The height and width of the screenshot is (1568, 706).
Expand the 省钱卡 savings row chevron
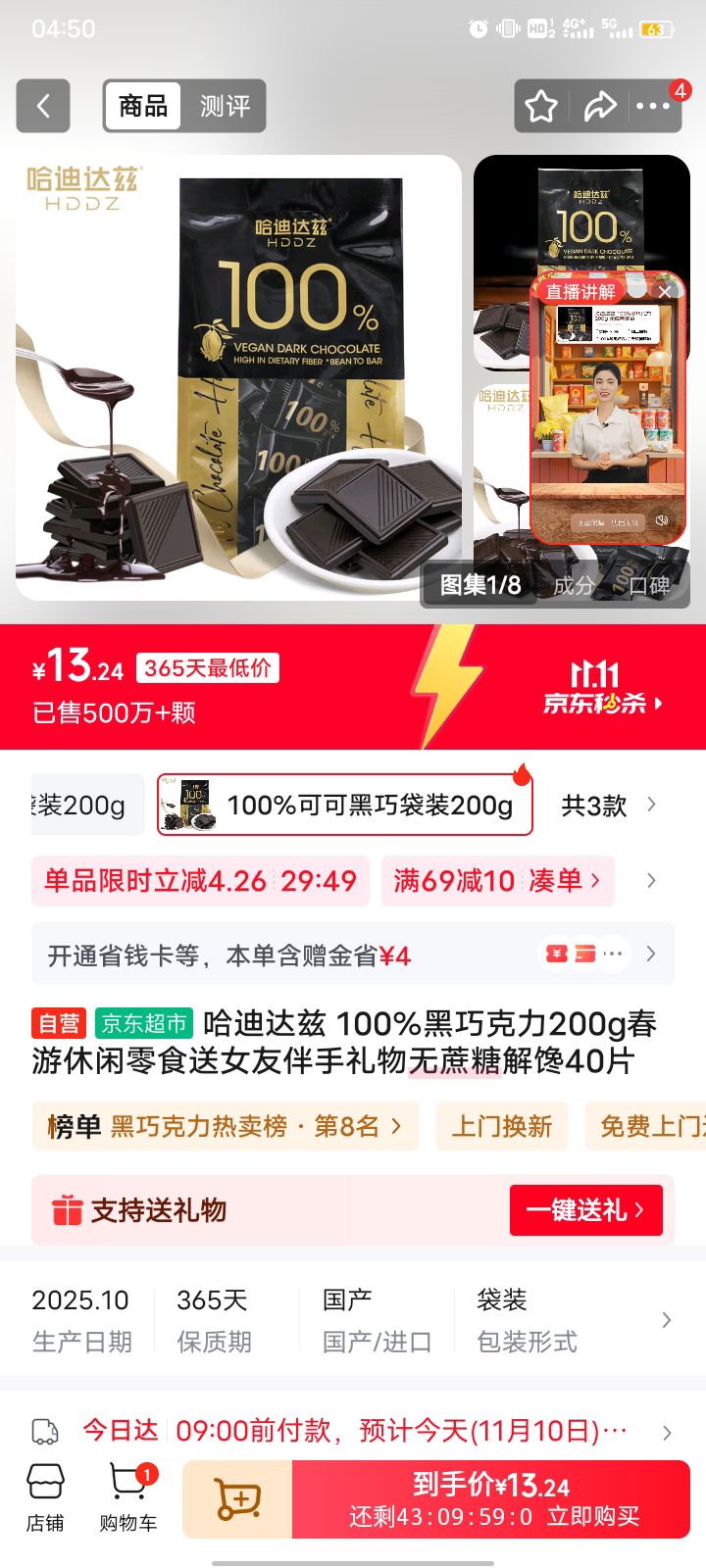tap(650, 953)
